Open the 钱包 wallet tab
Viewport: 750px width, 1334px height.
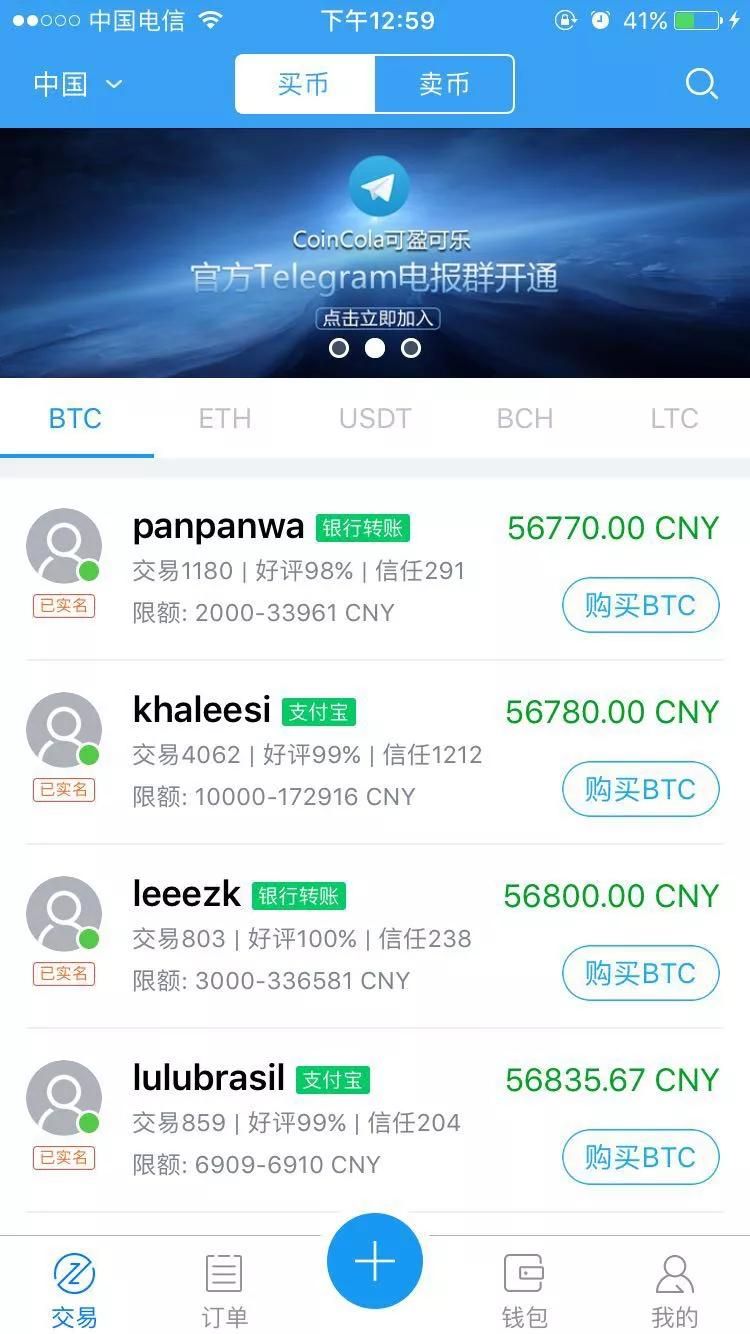(x=524, y=1289)
